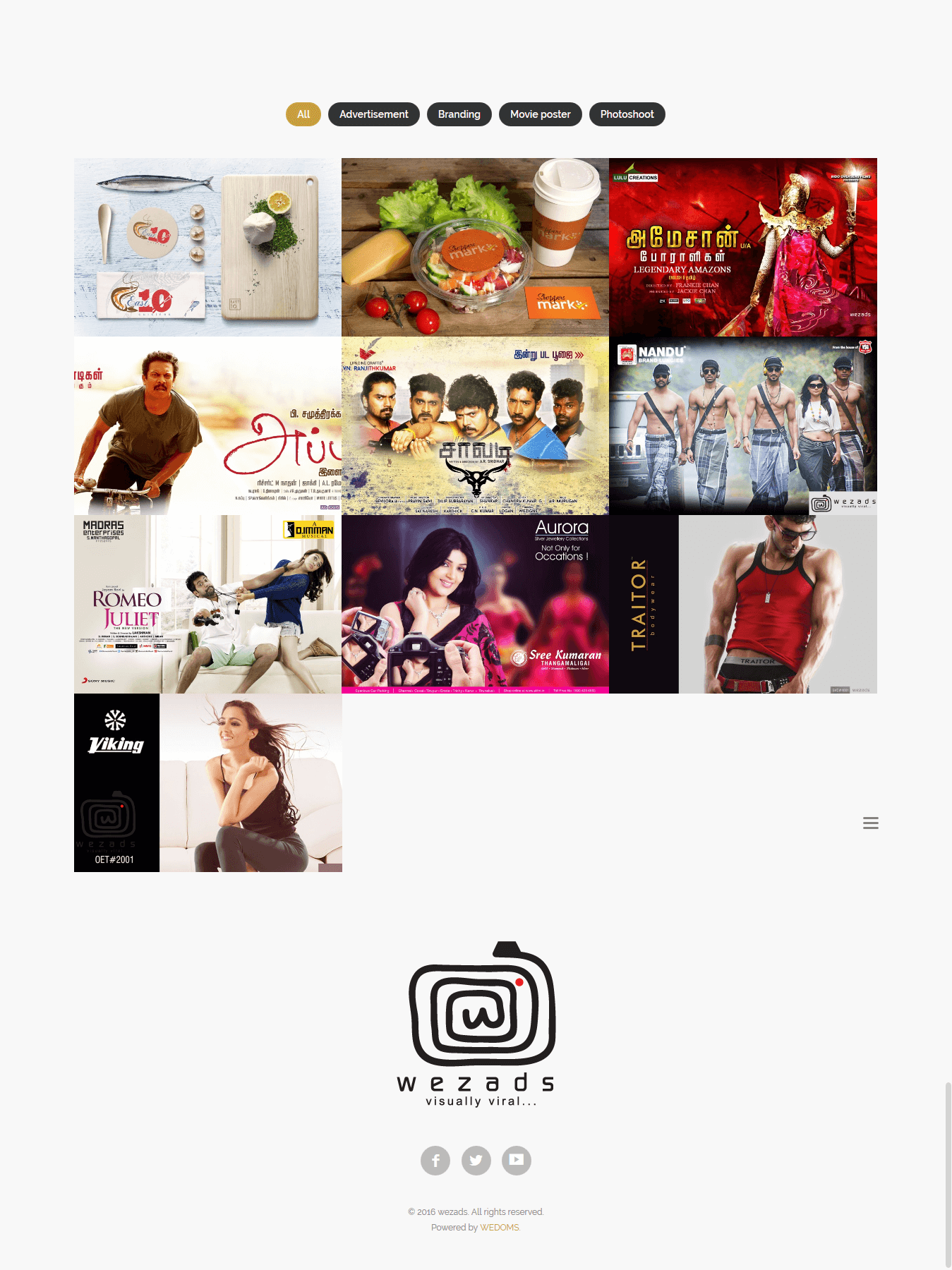Viewport: 952px width, 1270px height.
Task: View the Legendary Amazons poster
Action: tap(742, 247)
